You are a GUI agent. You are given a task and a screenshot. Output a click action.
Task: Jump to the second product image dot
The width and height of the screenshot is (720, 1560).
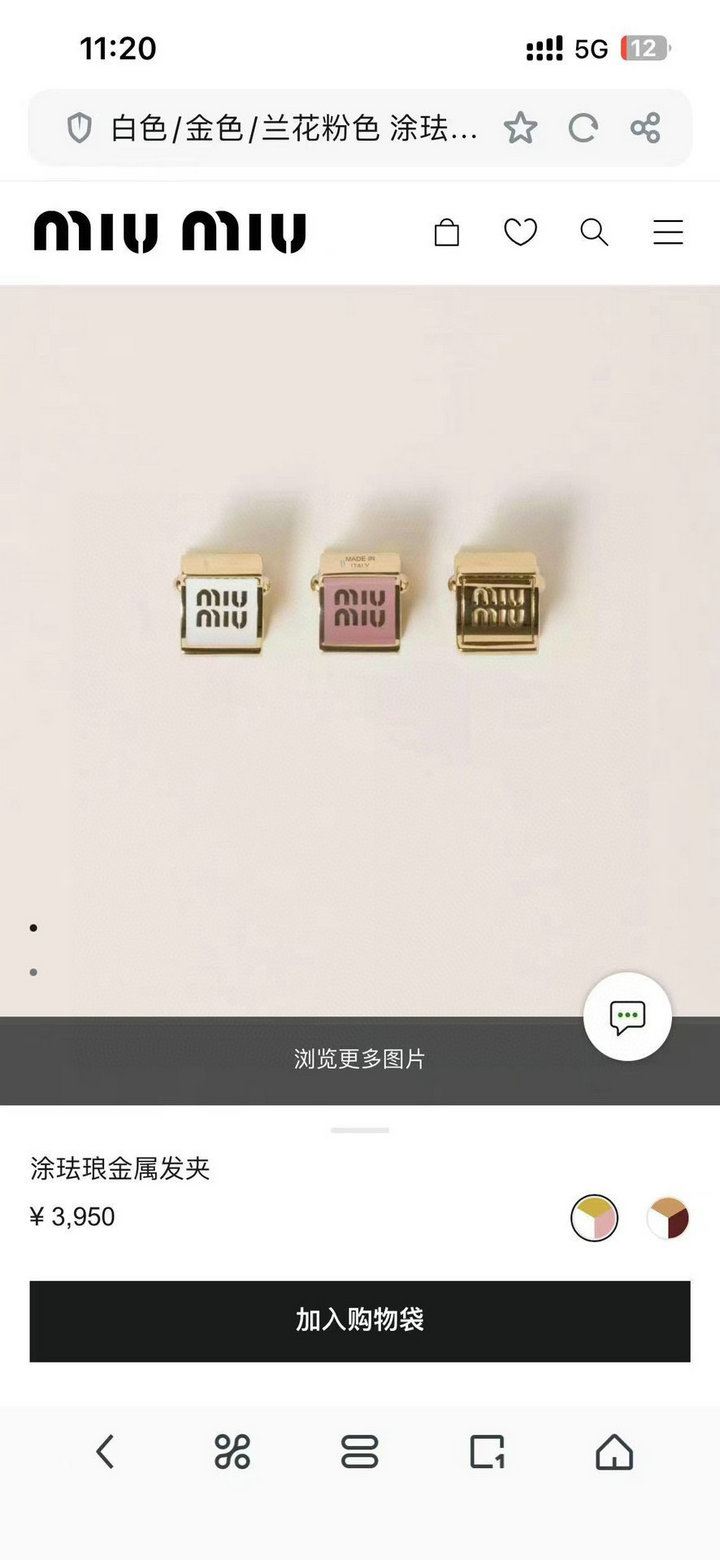click(34, 972)
